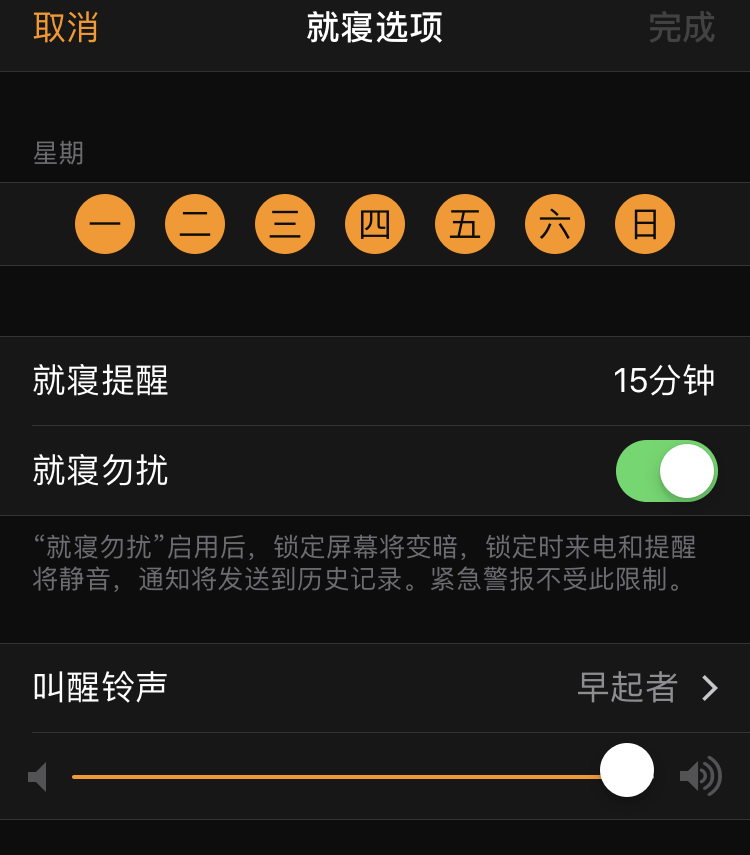Set wake-up volume to middle of slider
The image size is (750, 855).
click(x=363, y=776)
